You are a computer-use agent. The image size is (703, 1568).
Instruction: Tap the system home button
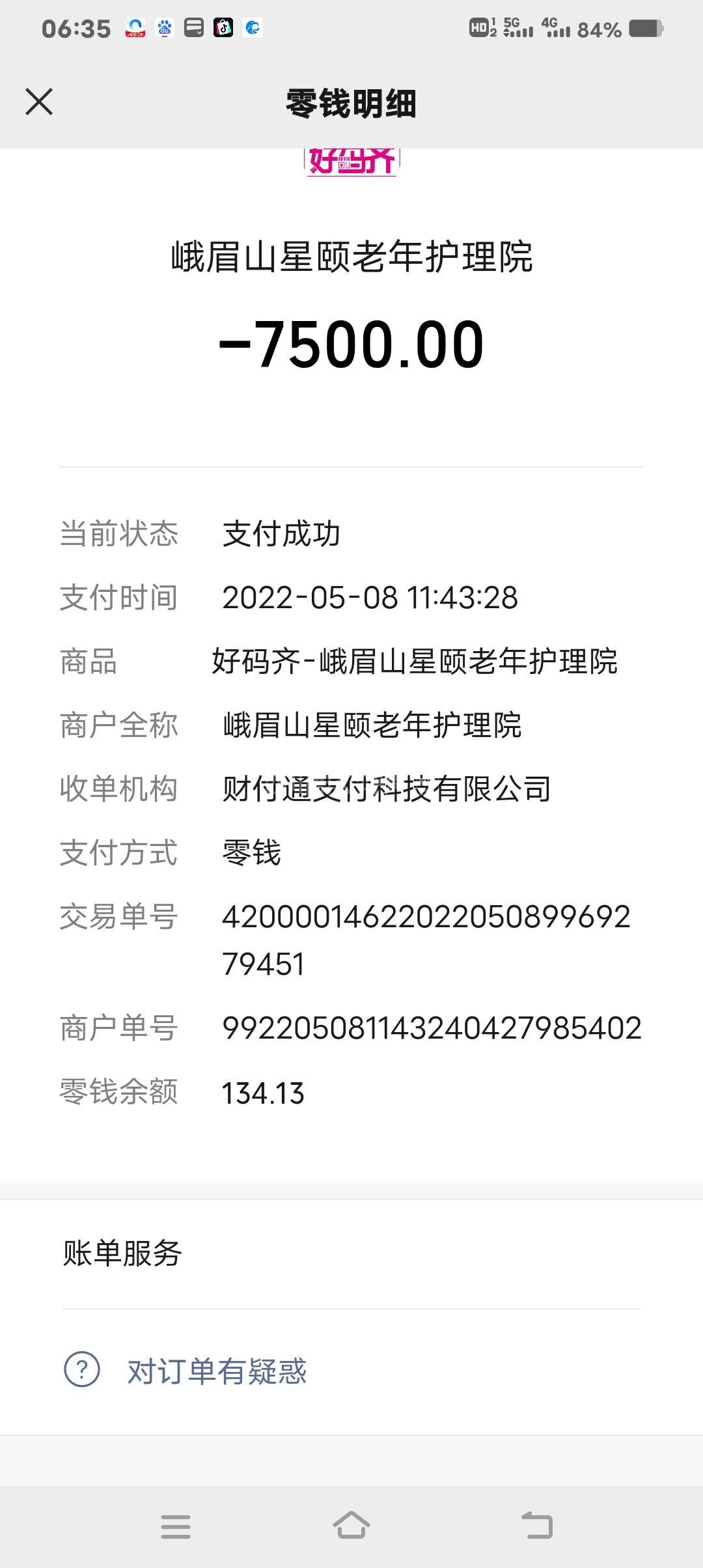pos(351,1526)
